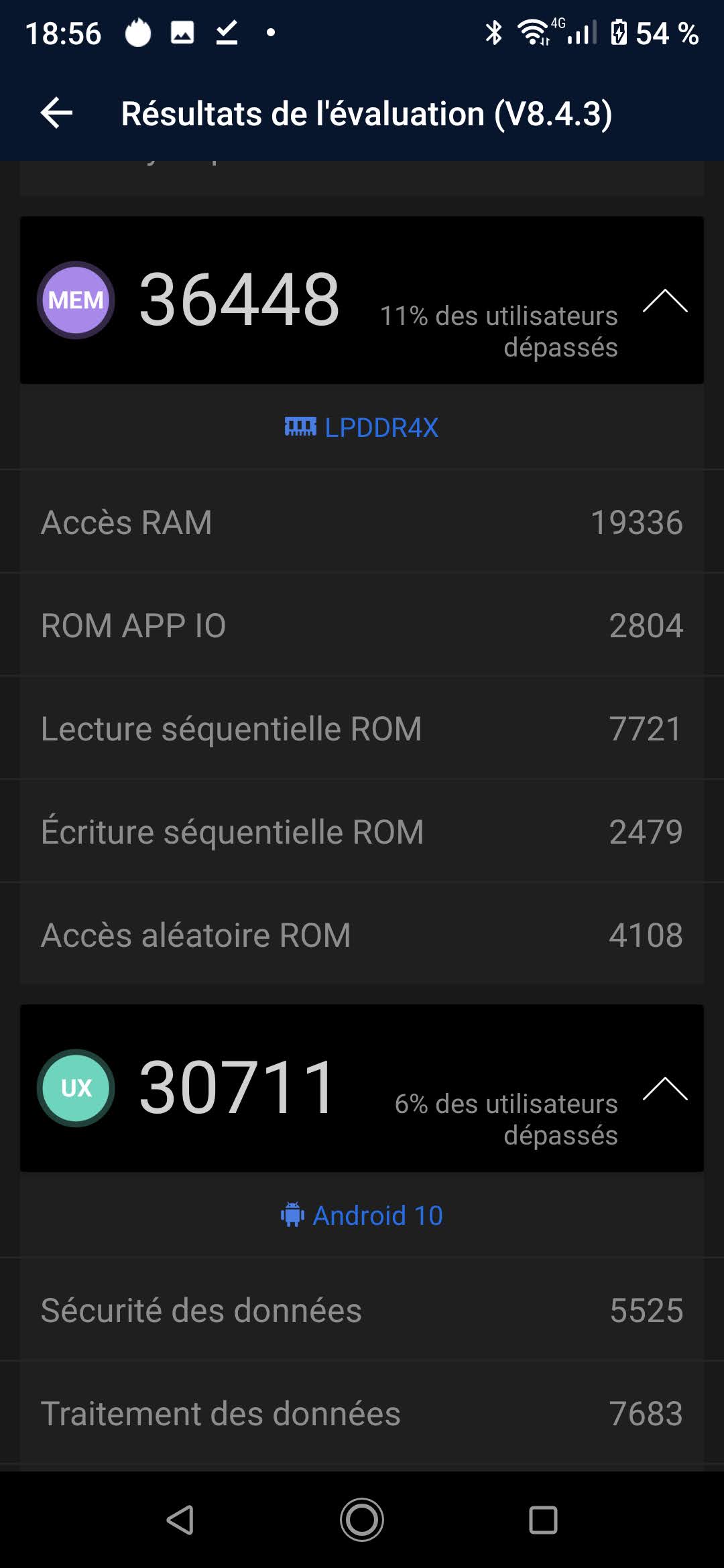Screen dimensions: 724x1568
Task: Tap the system home button
Action: click(362, 1519)
